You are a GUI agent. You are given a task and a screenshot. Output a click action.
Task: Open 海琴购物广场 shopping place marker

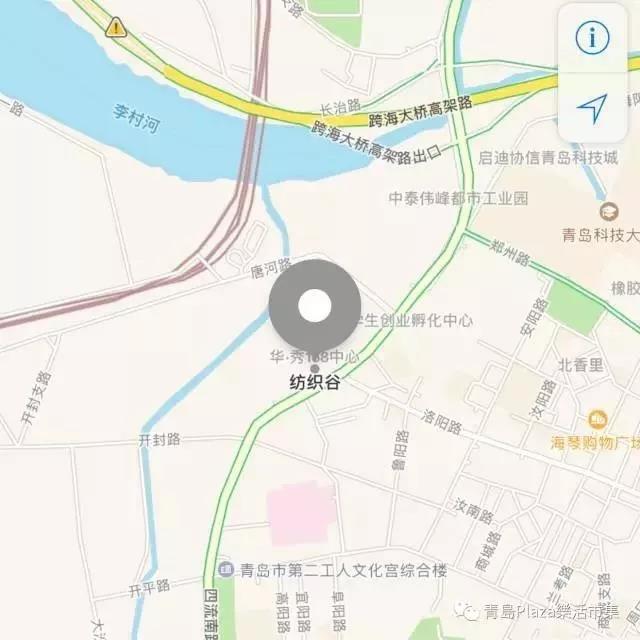pyautogui.click(x=597, y=417)
